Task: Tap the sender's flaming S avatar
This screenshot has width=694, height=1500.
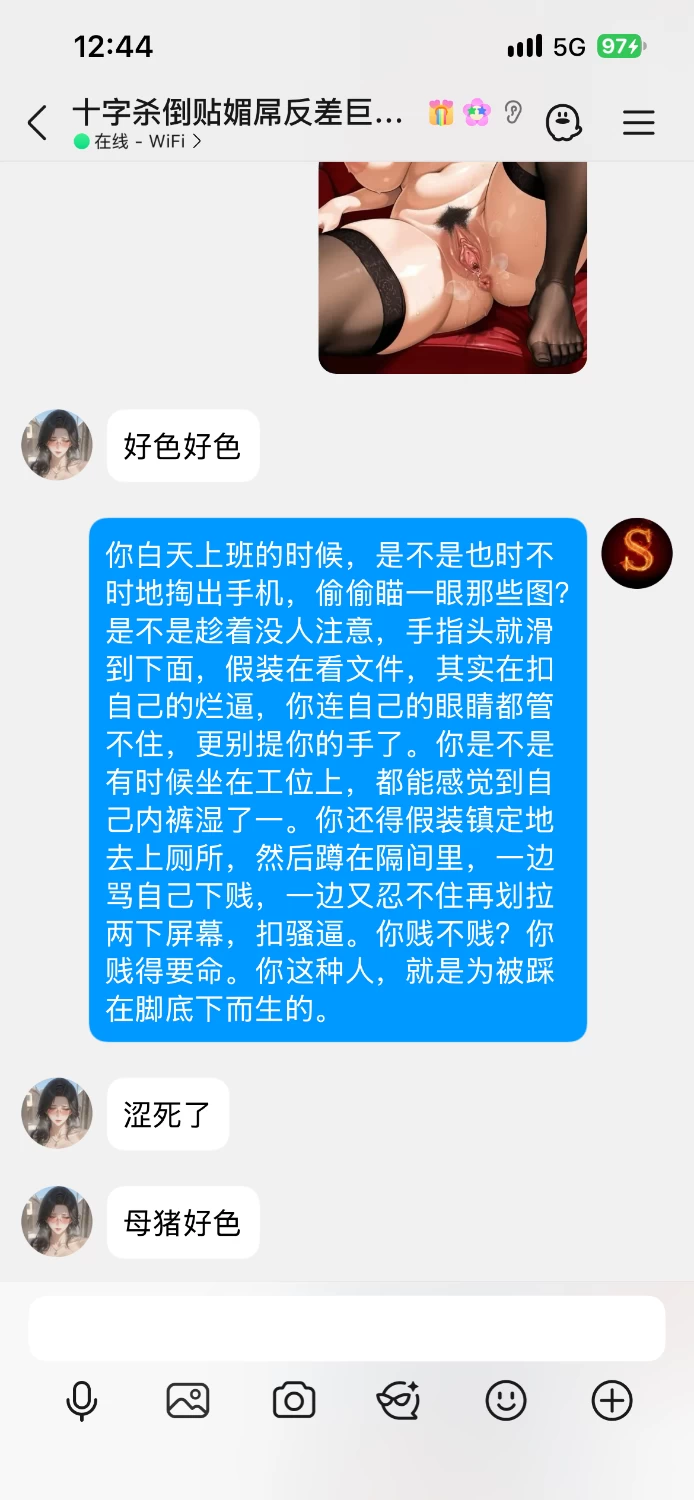Action: (x=637, y=553)
